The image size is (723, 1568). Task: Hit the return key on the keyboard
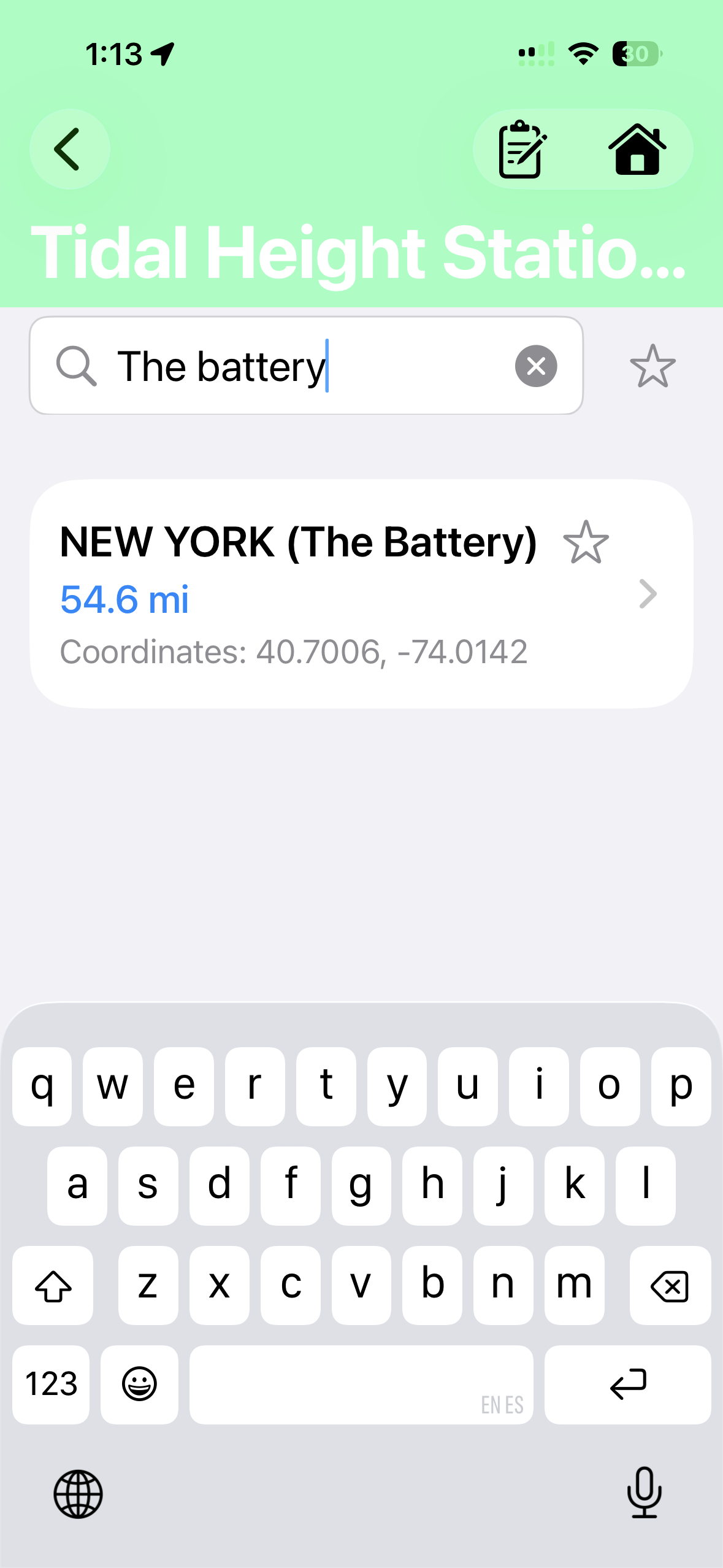point(627,1385)
